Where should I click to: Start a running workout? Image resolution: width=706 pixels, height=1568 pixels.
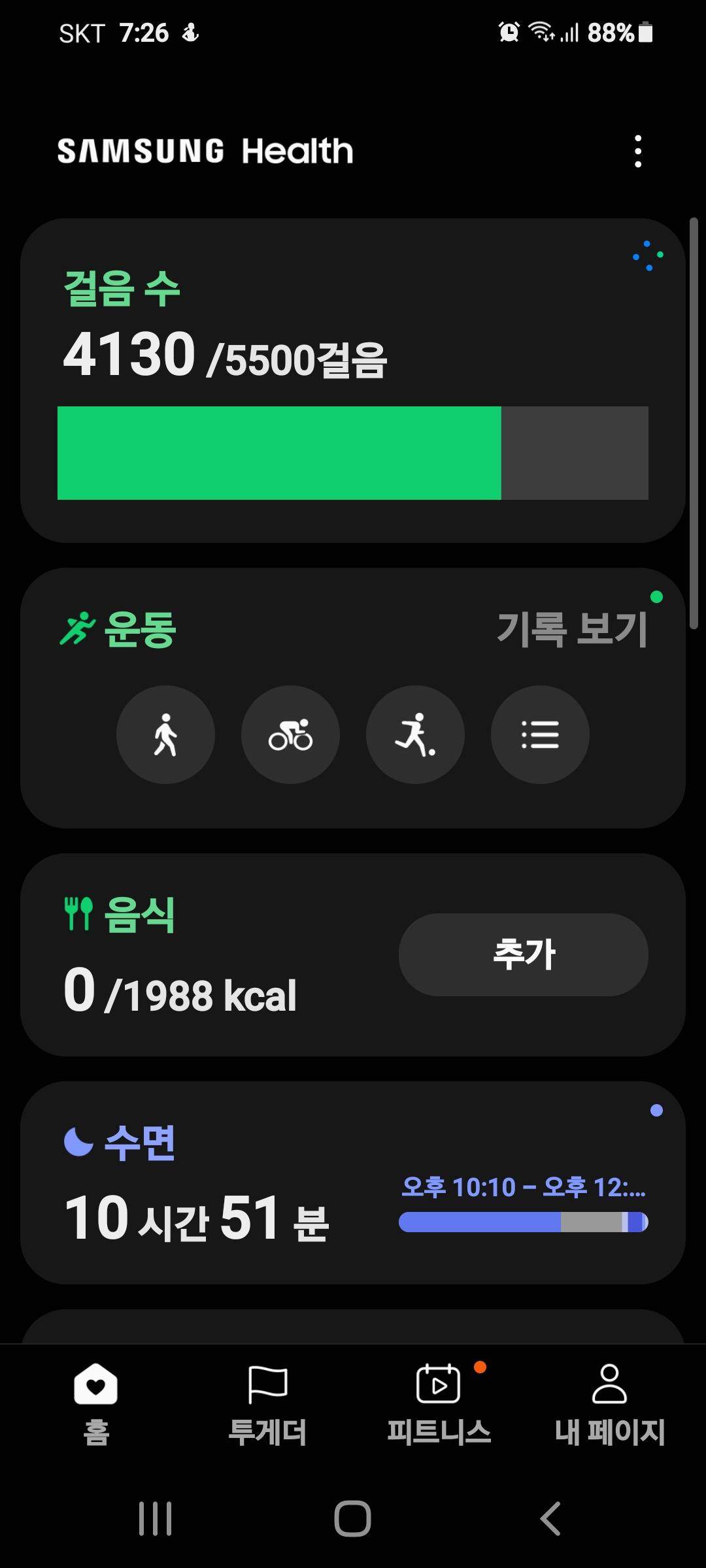tap(415, 734)
